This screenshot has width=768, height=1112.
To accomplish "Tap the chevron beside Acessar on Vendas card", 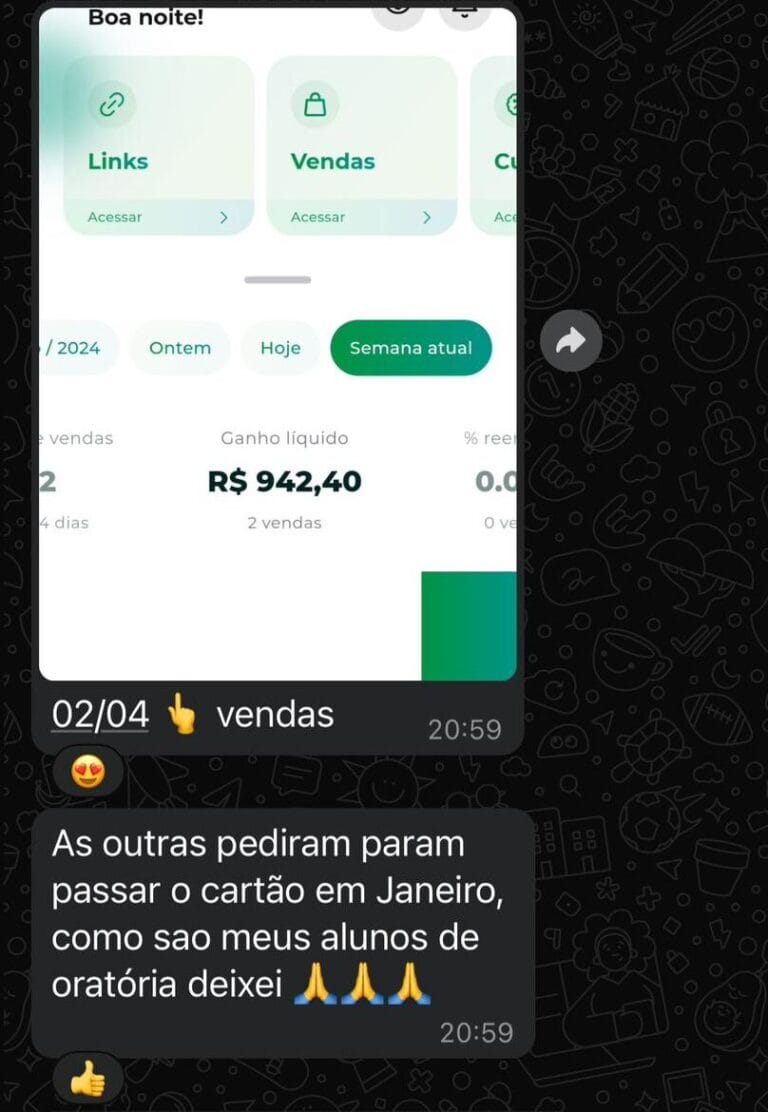I will coord(427,216).
